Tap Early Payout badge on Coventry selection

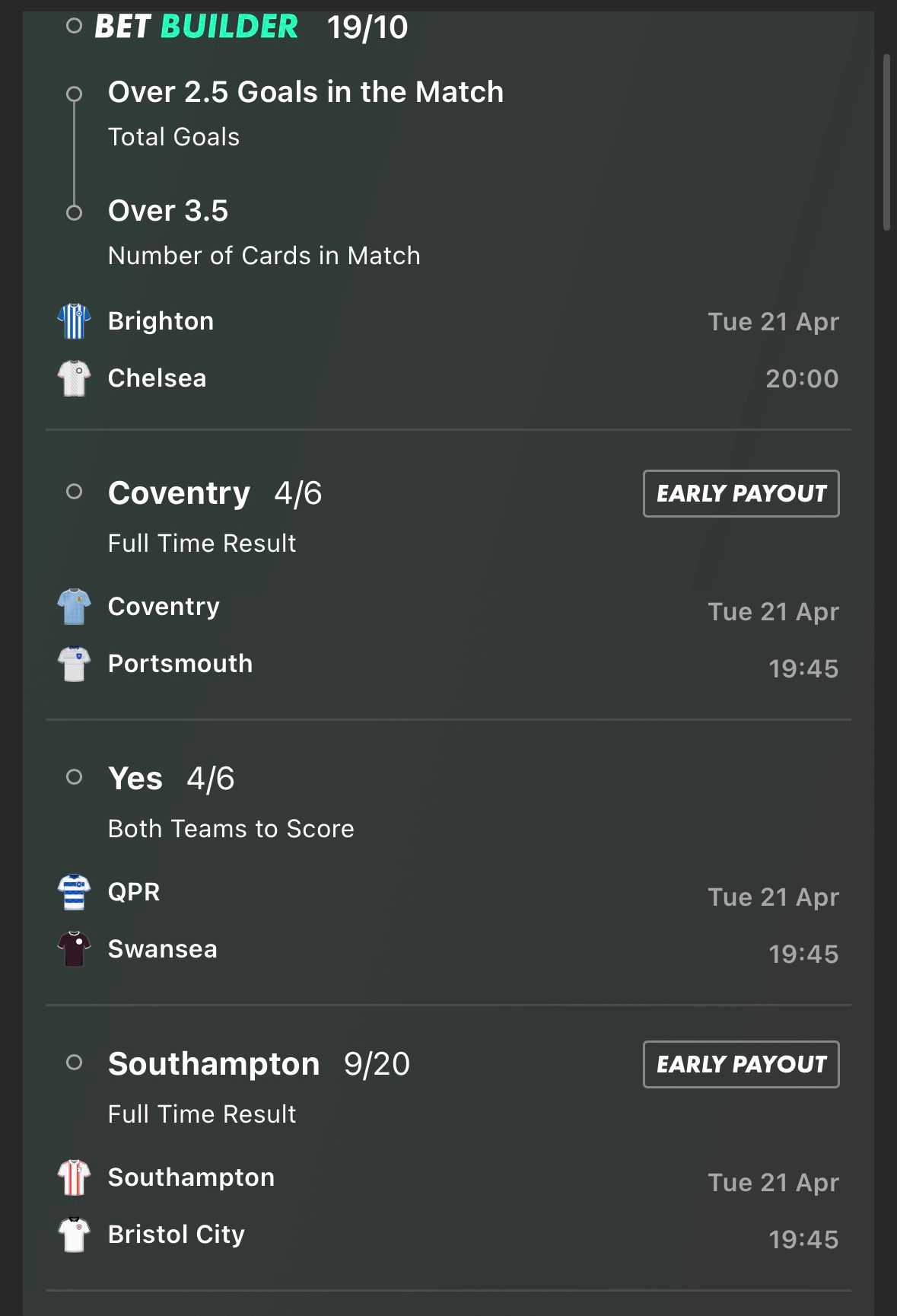740,493
